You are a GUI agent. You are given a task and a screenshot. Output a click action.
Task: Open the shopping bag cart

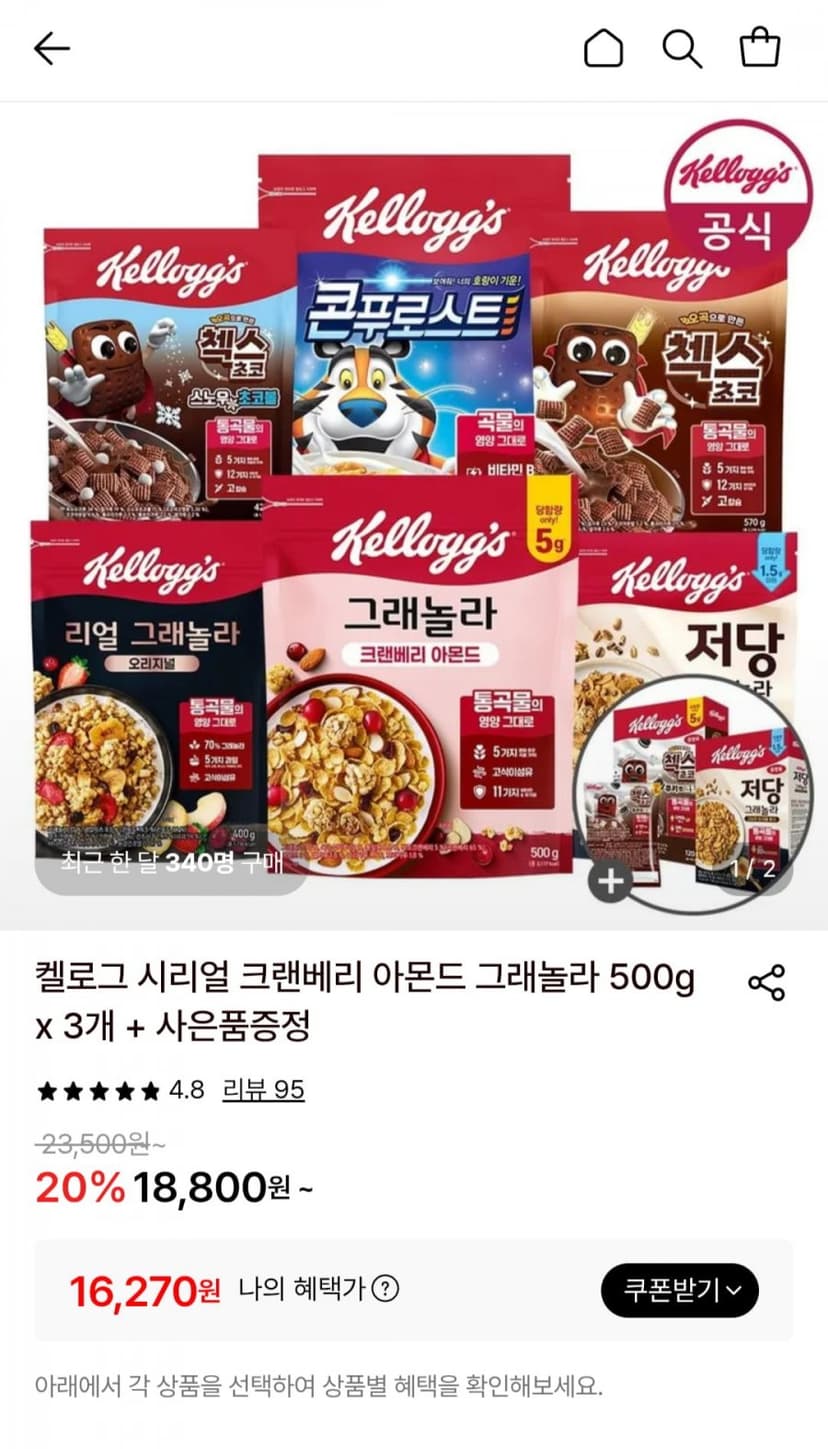click(x=760, y=48)
